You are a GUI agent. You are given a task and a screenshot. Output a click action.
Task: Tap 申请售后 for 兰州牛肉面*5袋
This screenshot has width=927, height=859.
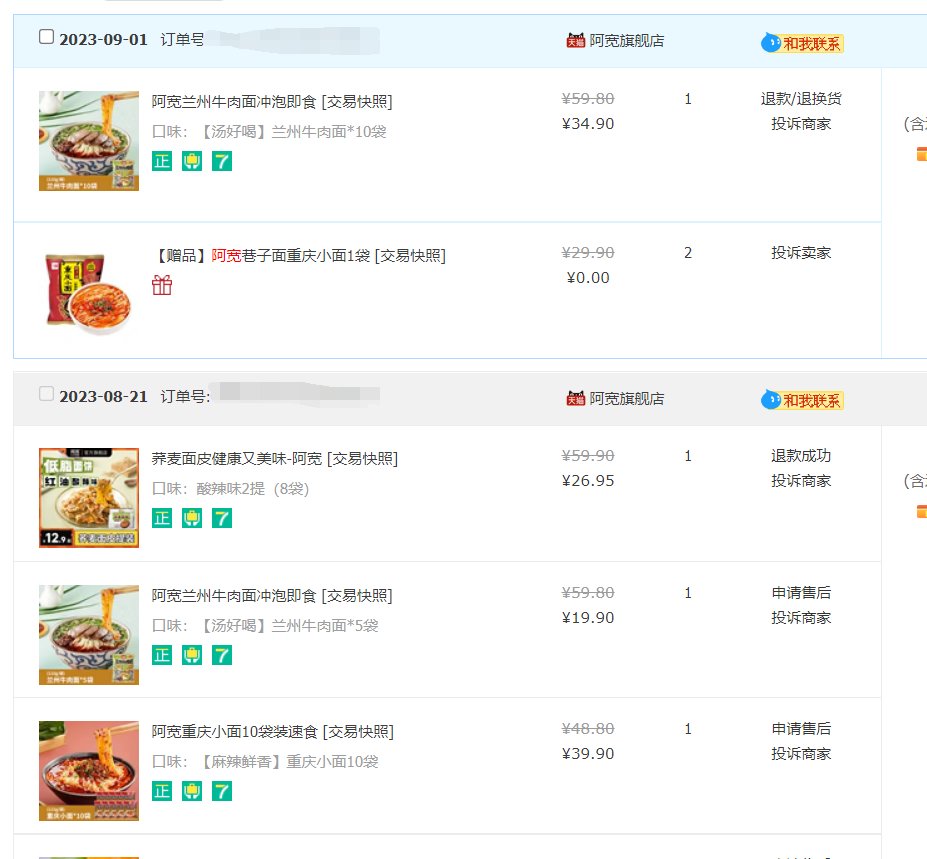[800, 593]
